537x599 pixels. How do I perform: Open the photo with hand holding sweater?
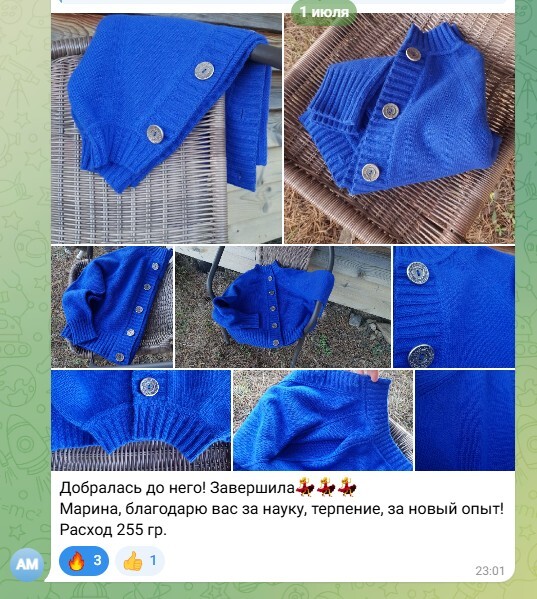click(323, 420)
